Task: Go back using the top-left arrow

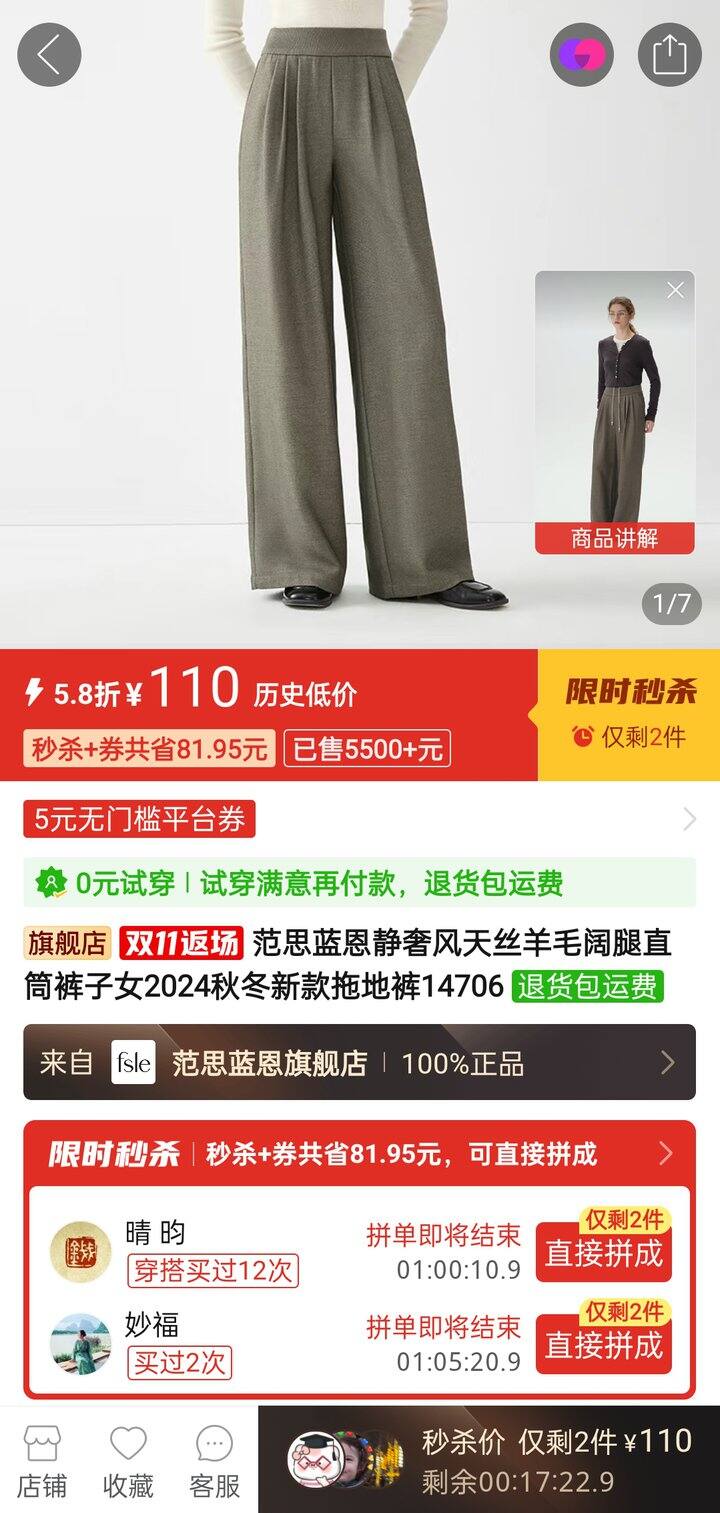Action: 49,54
